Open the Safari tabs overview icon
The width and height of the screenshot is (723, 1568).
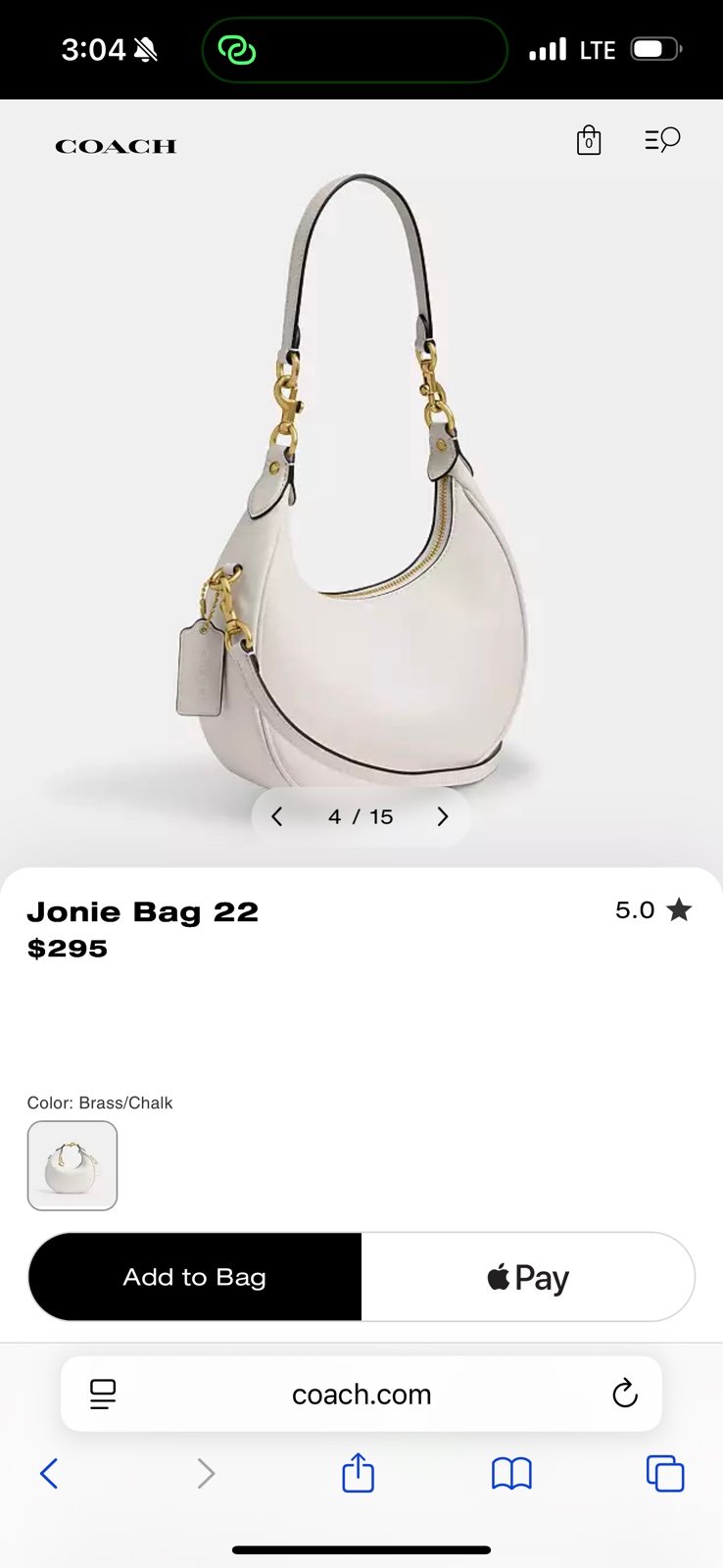coord(664,1473)
